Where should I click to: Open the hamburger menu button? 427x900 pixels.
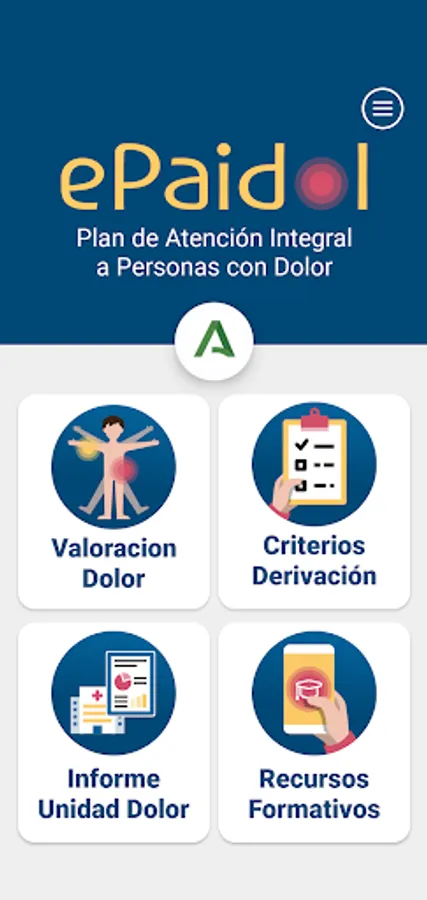[x=383, y=108]
